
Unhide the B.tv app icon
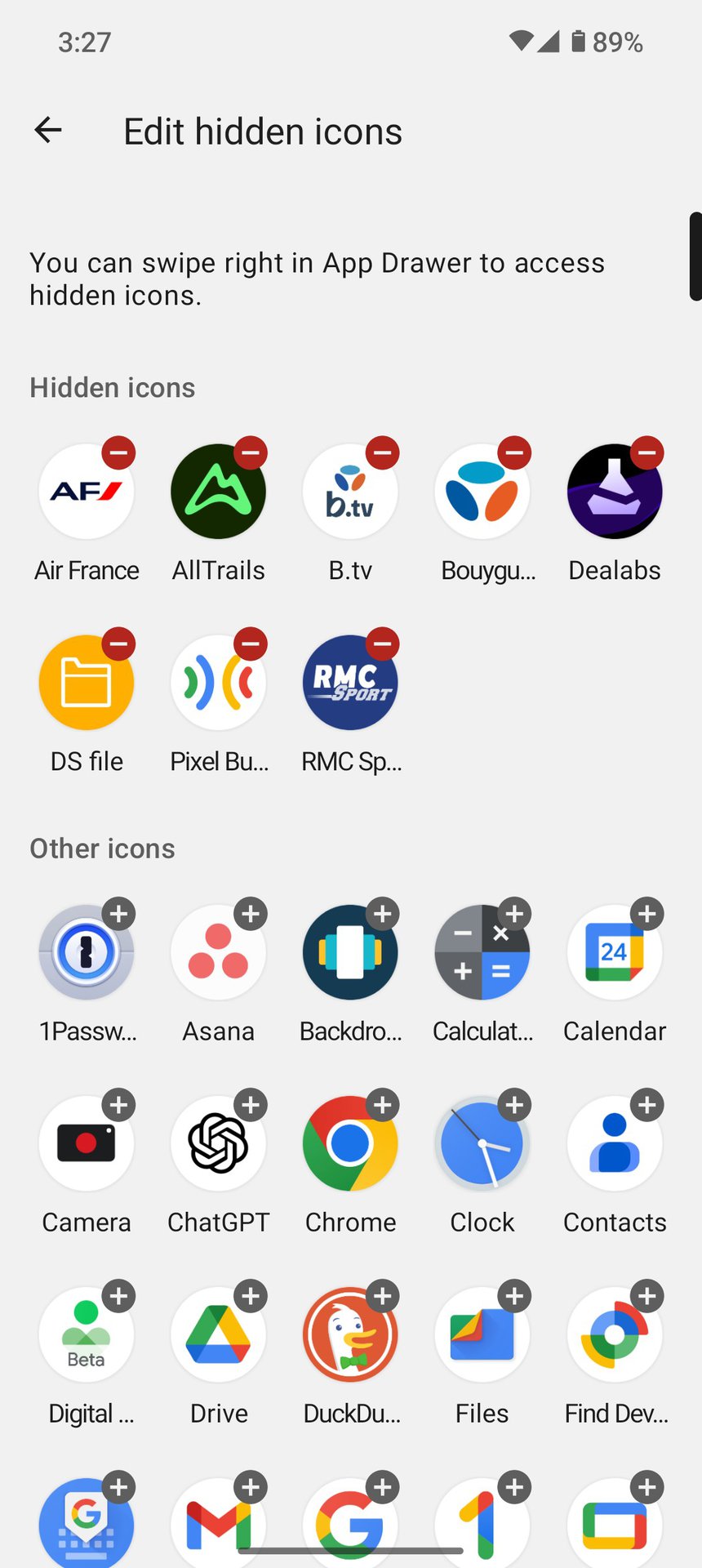[383, 452]
